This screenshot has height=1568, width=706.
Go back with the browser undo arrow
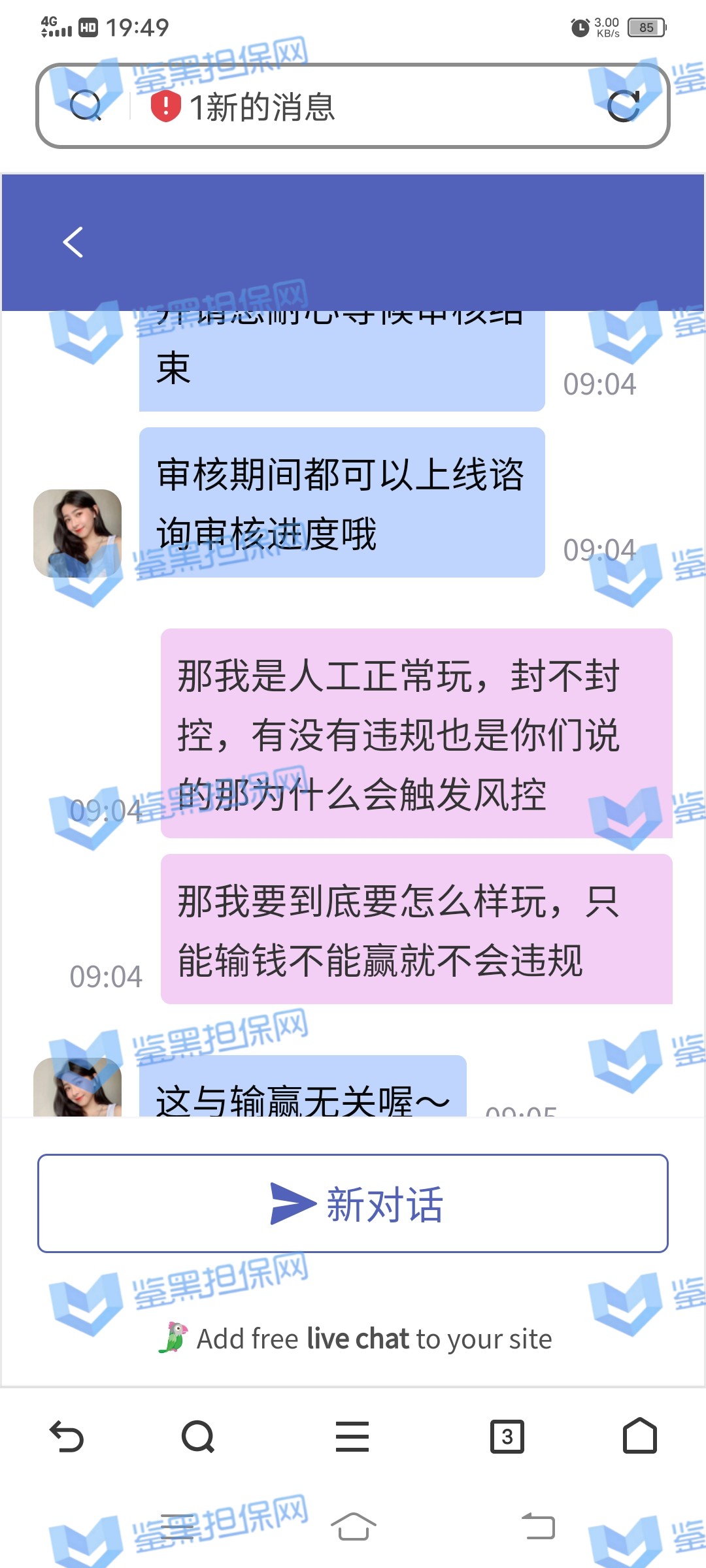(x=67, y=1437)
